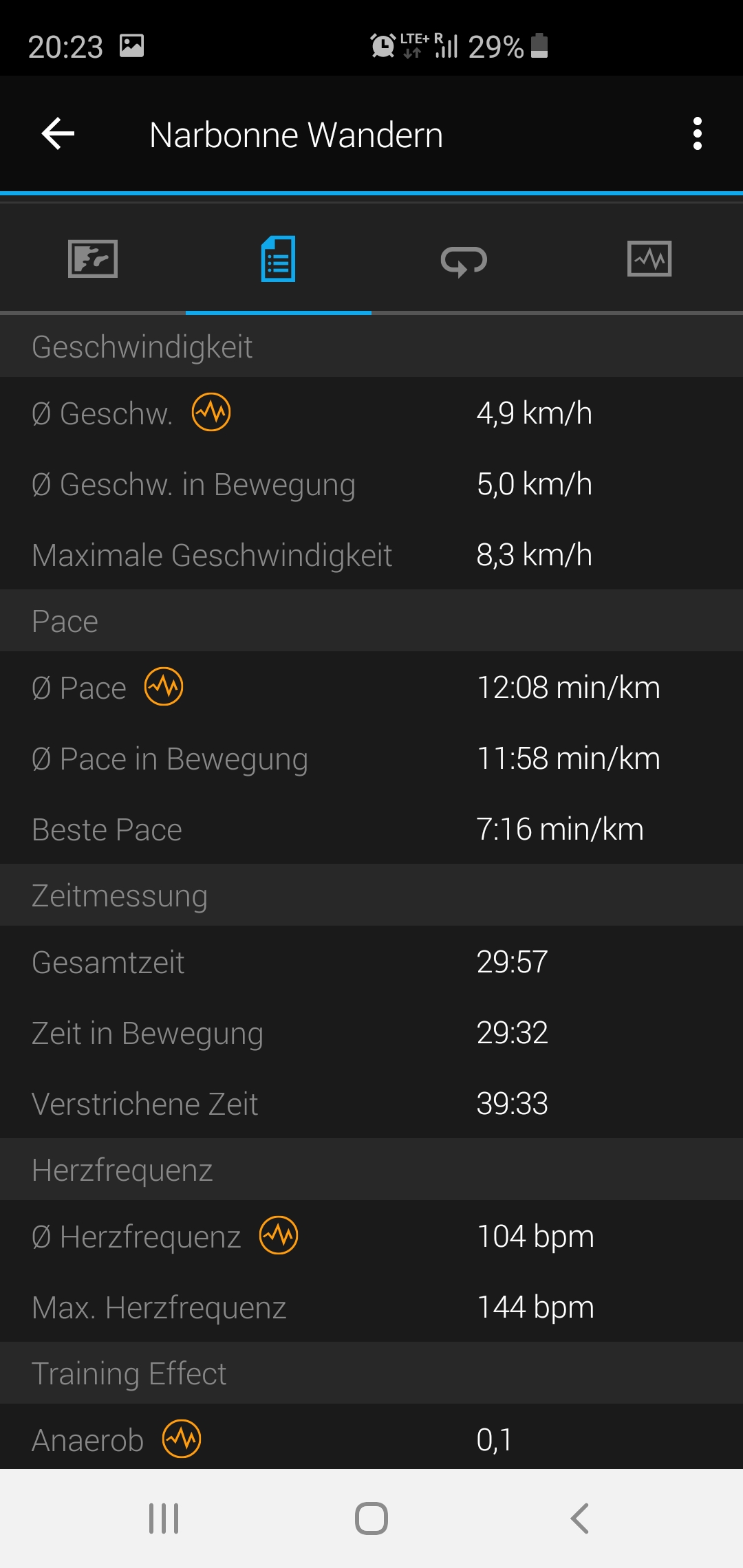Switch to the map overview tab

tap(93, 259)
